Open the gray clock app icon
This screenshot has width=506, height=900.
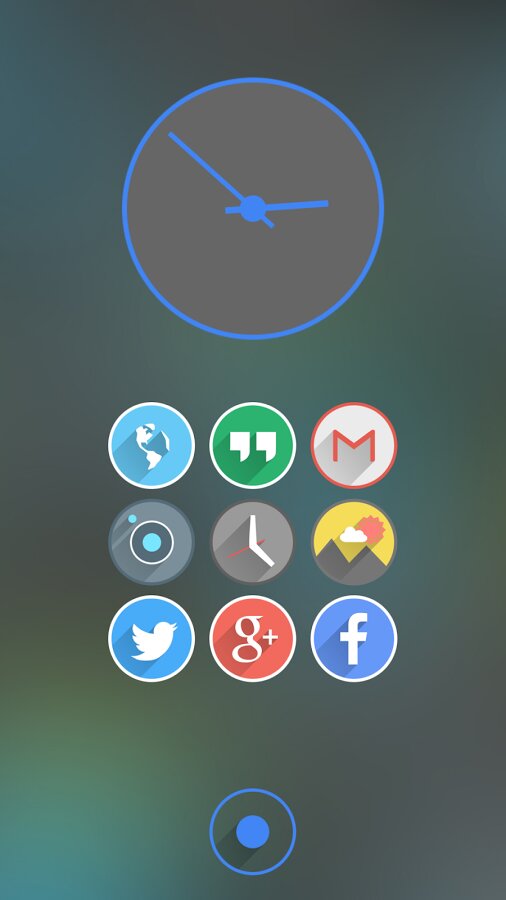[x=252, y=542]
